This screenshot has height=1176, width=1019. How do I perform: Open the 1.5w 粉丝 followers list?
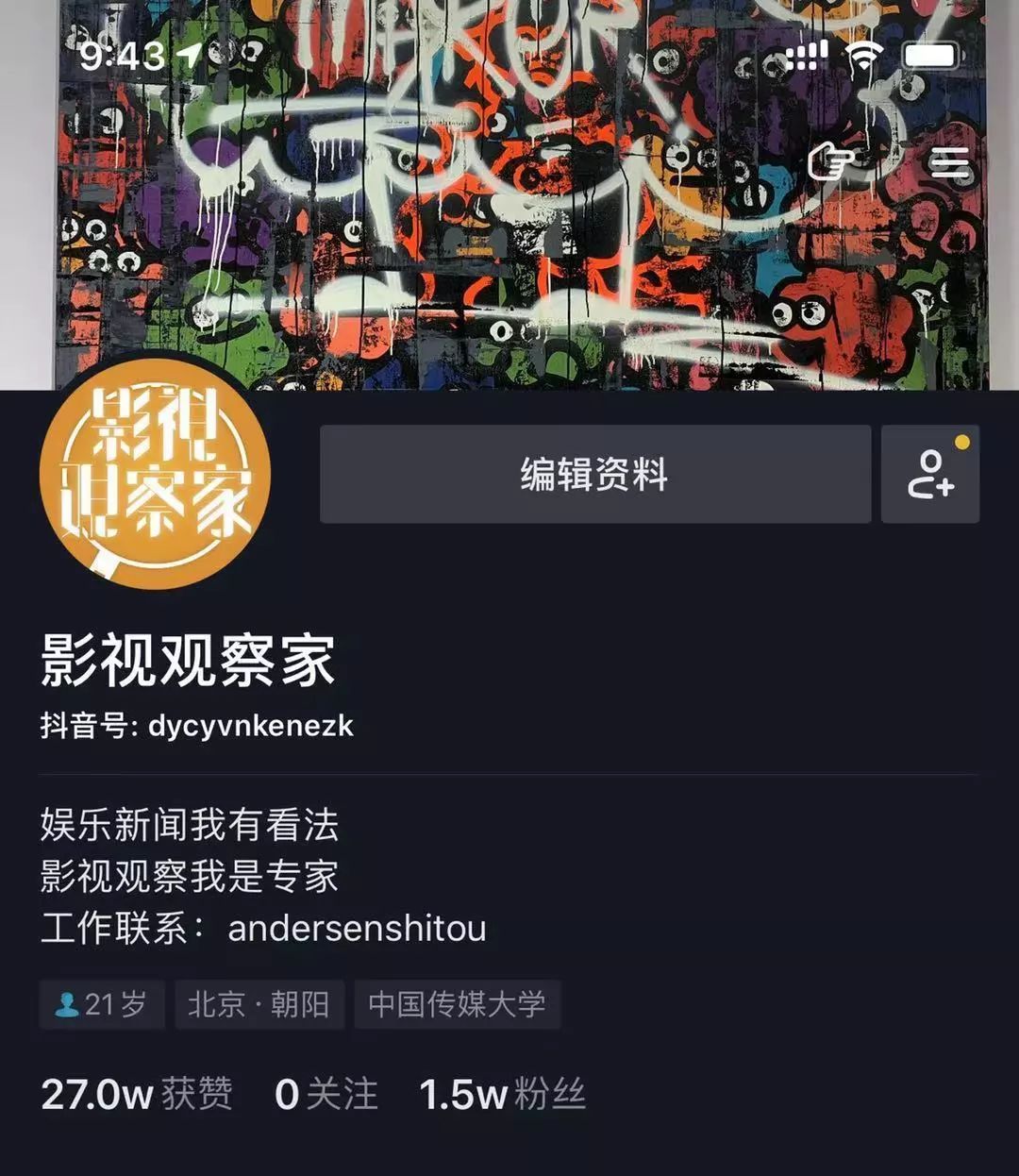(x=502, y=1095)
